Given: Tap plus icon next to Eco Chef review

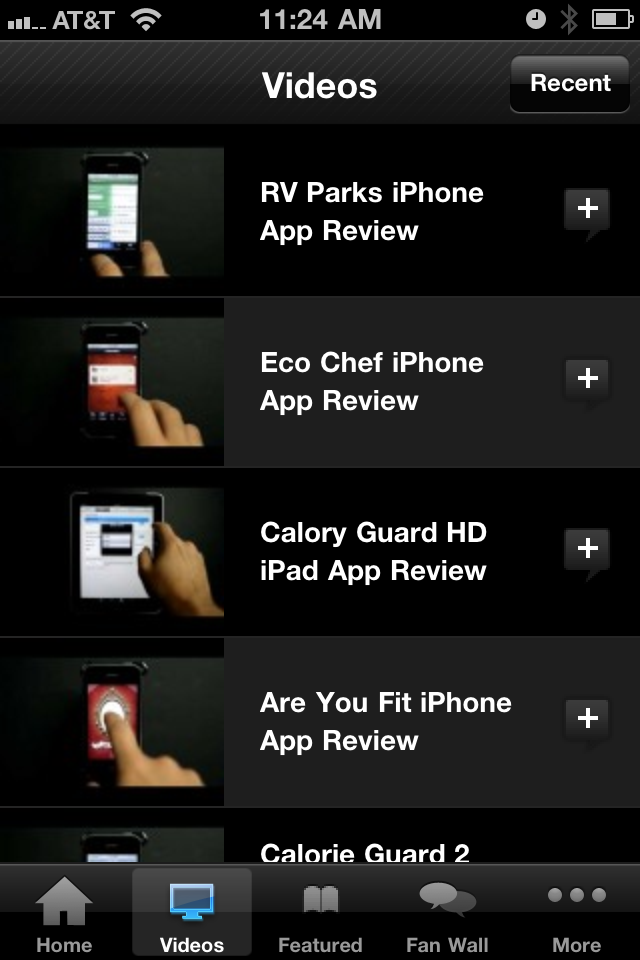Looking at the screenshot, I should (587, 379).
